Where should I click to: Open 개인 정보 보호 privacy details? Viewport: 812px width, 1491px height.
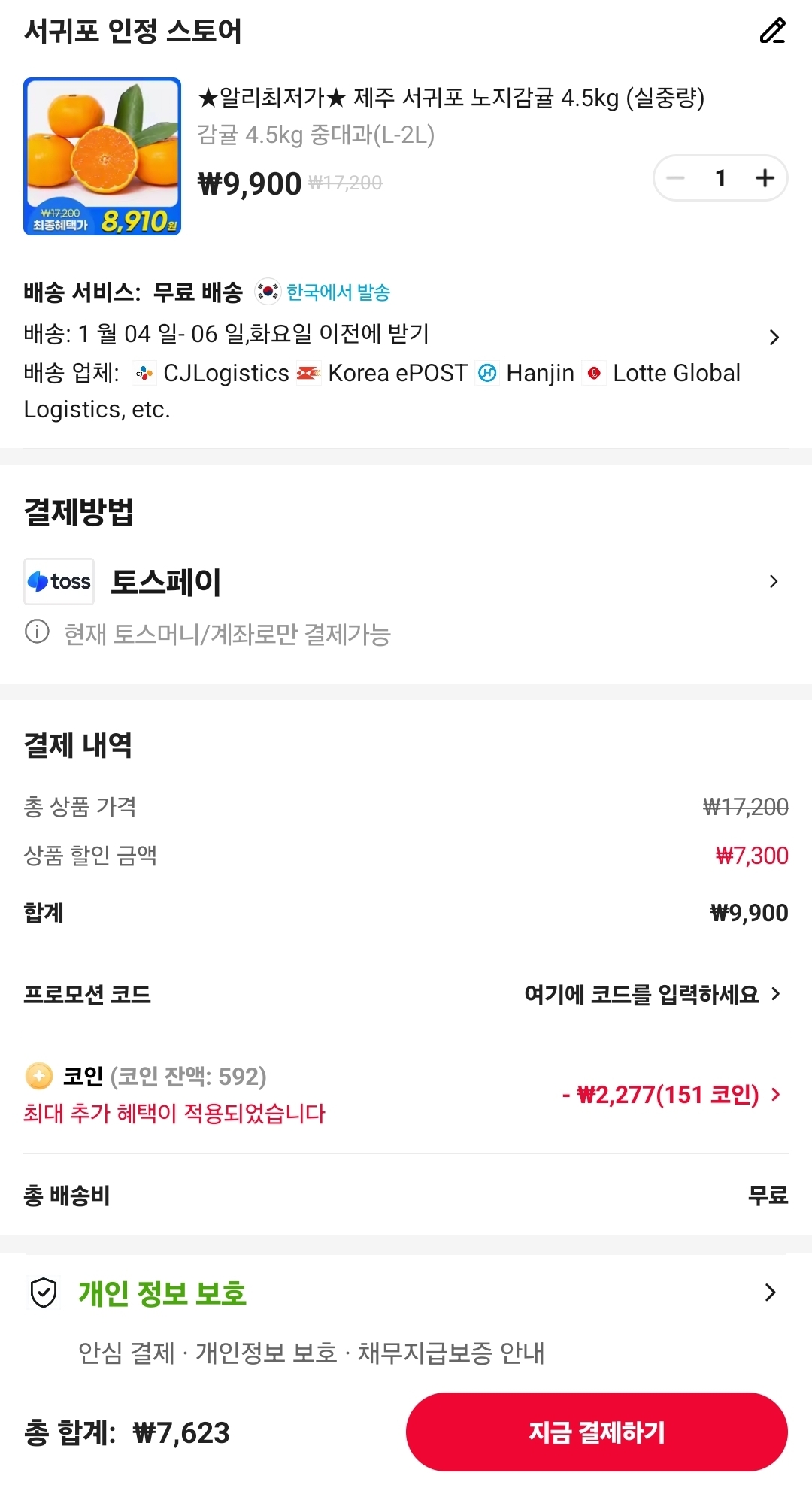770,1292
